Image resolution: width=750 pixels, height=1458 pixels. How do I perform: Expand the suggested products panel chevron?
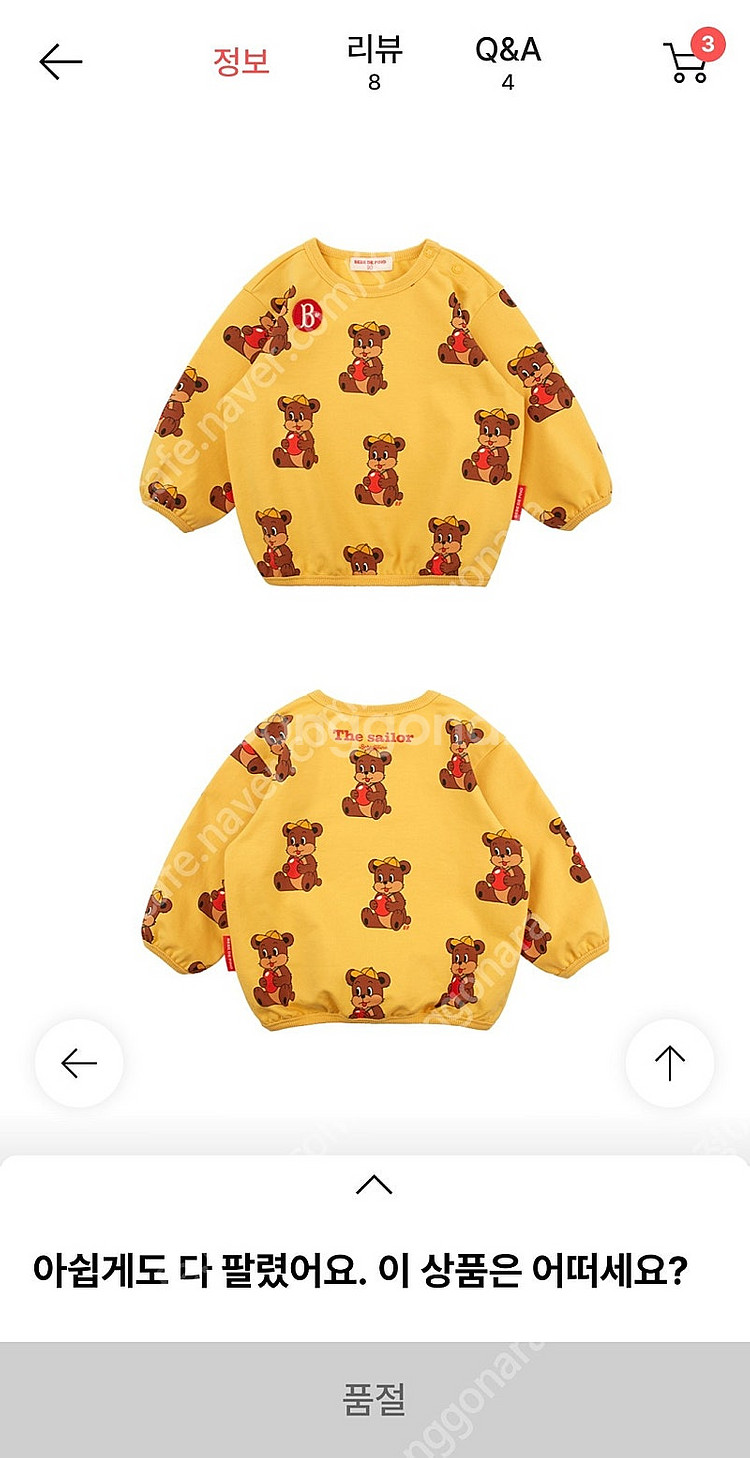(374, 1186)
